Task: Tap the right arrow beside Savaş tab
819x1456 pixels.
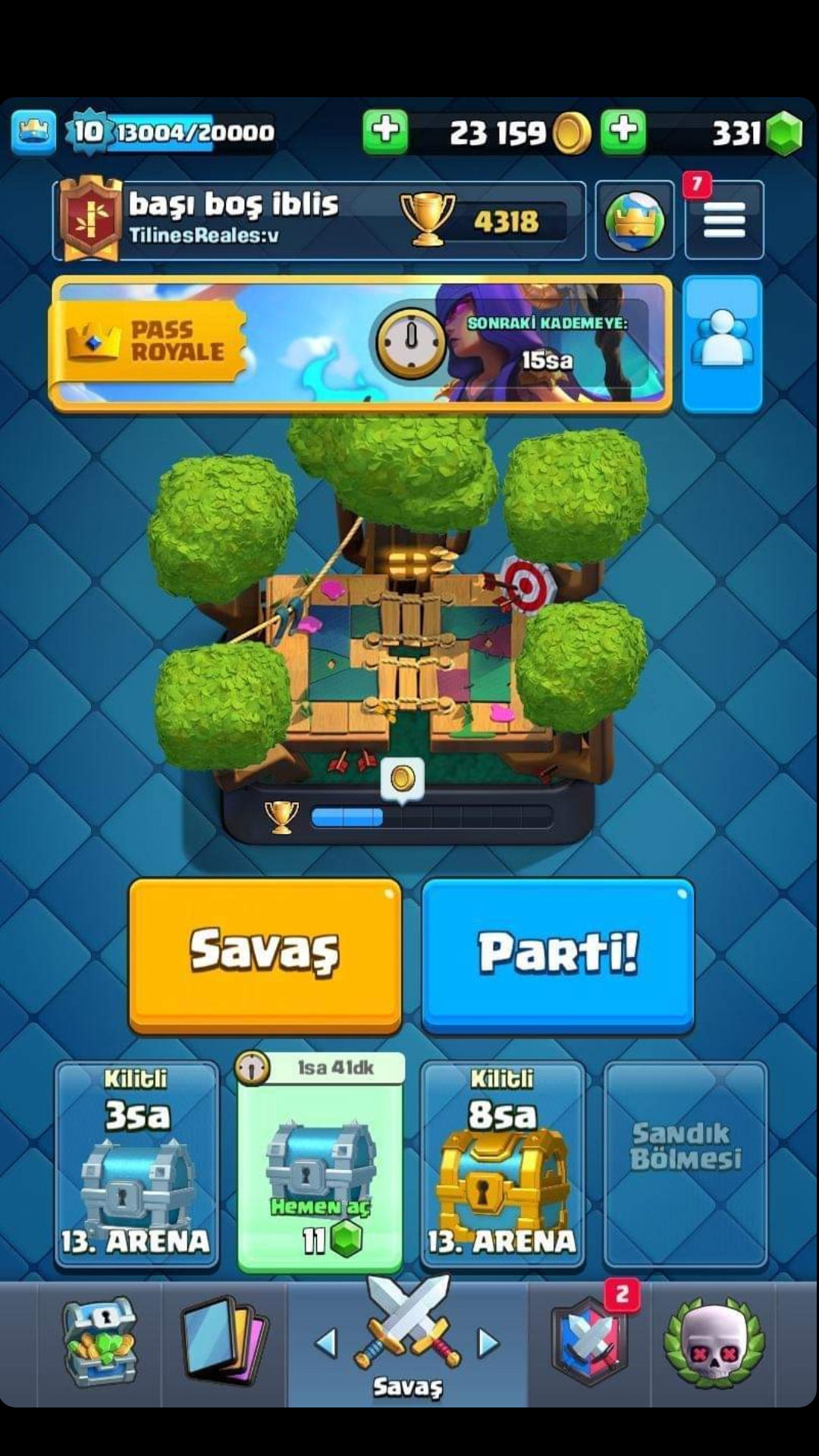Action: pyautogui.click(x=488, y=1344)
